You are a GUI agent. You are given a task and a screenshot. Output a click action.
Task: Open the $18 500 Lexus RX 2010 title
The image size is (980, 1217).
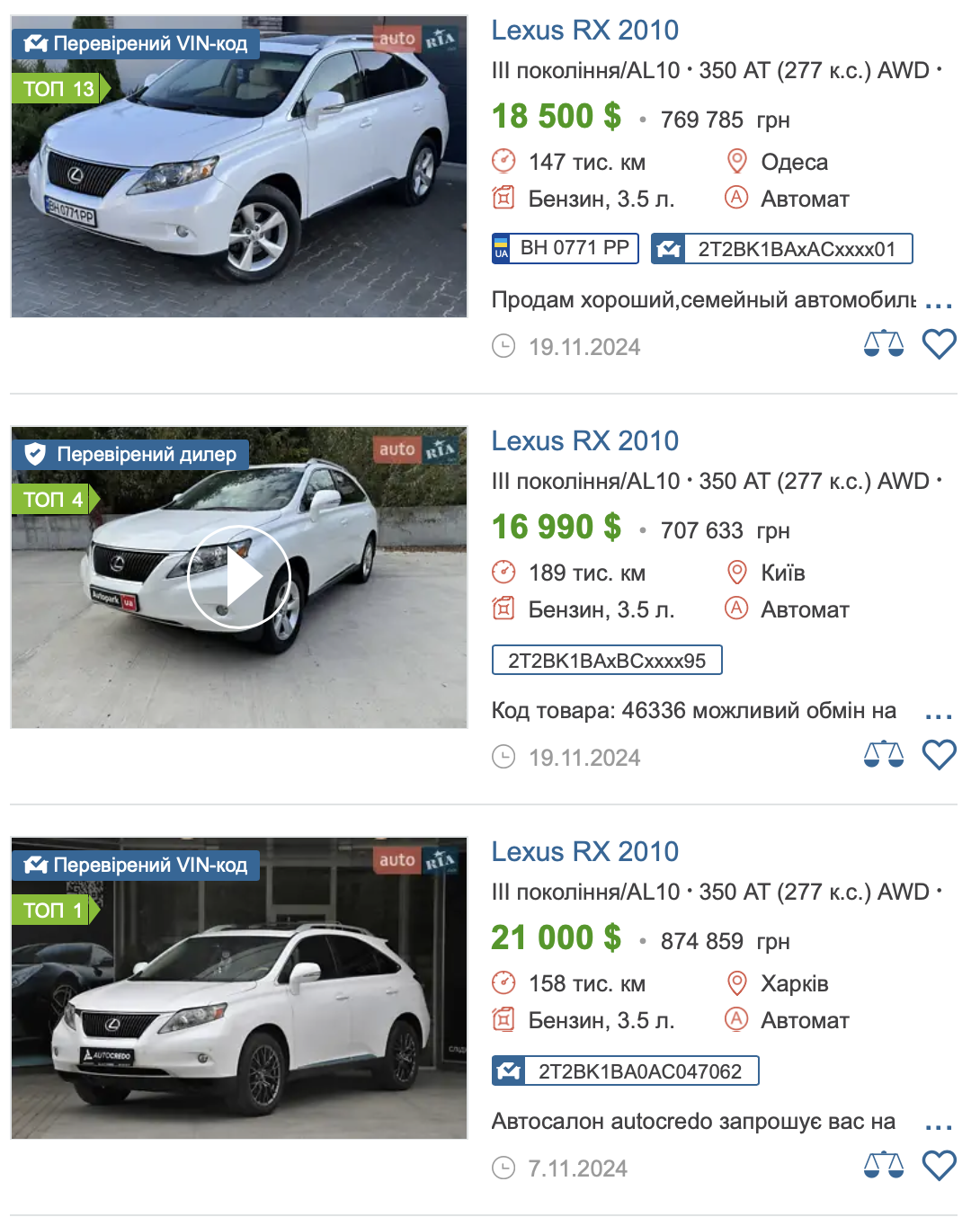pyautogui.click(x=584, y=31)
